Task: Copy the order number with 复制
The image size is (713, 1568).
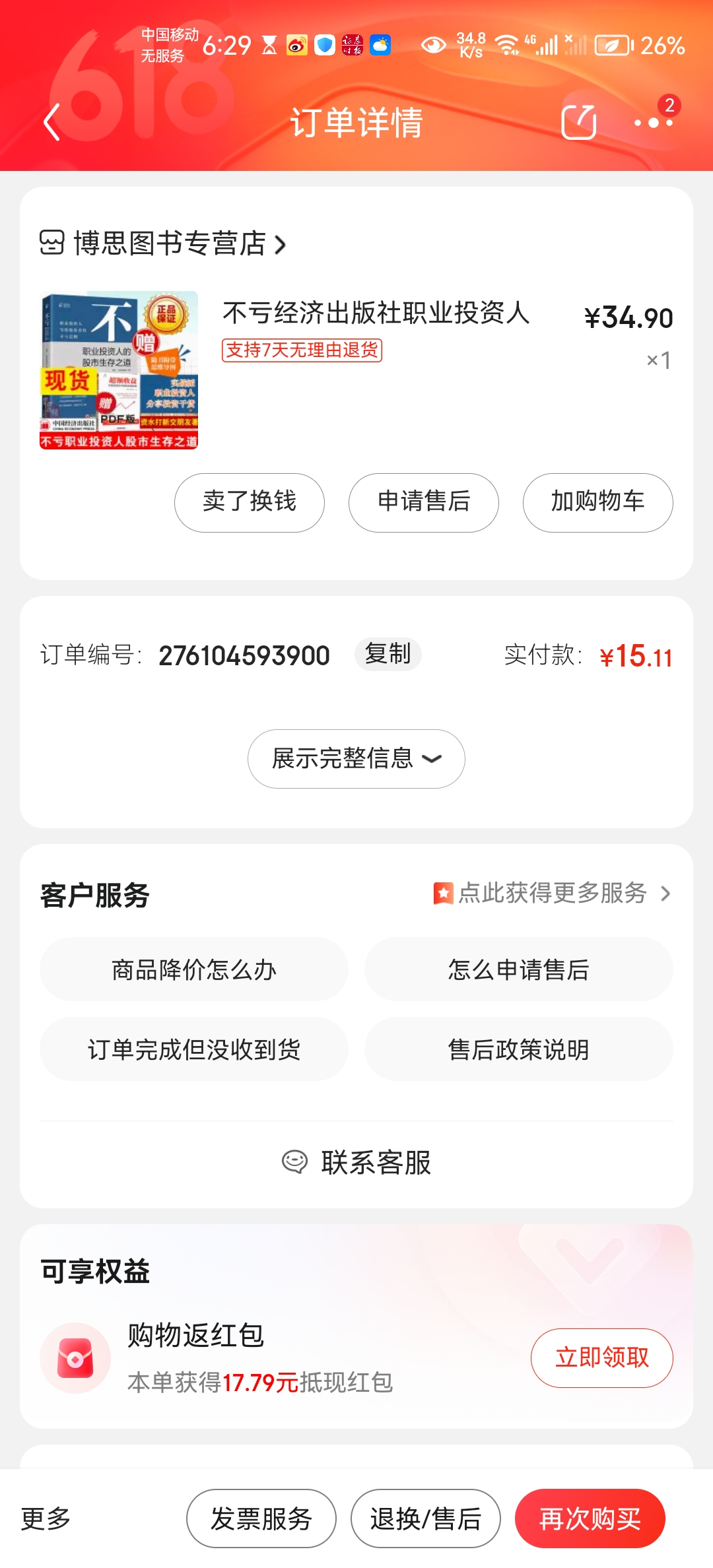Action: pyautogui.click(x=388, y=655)
